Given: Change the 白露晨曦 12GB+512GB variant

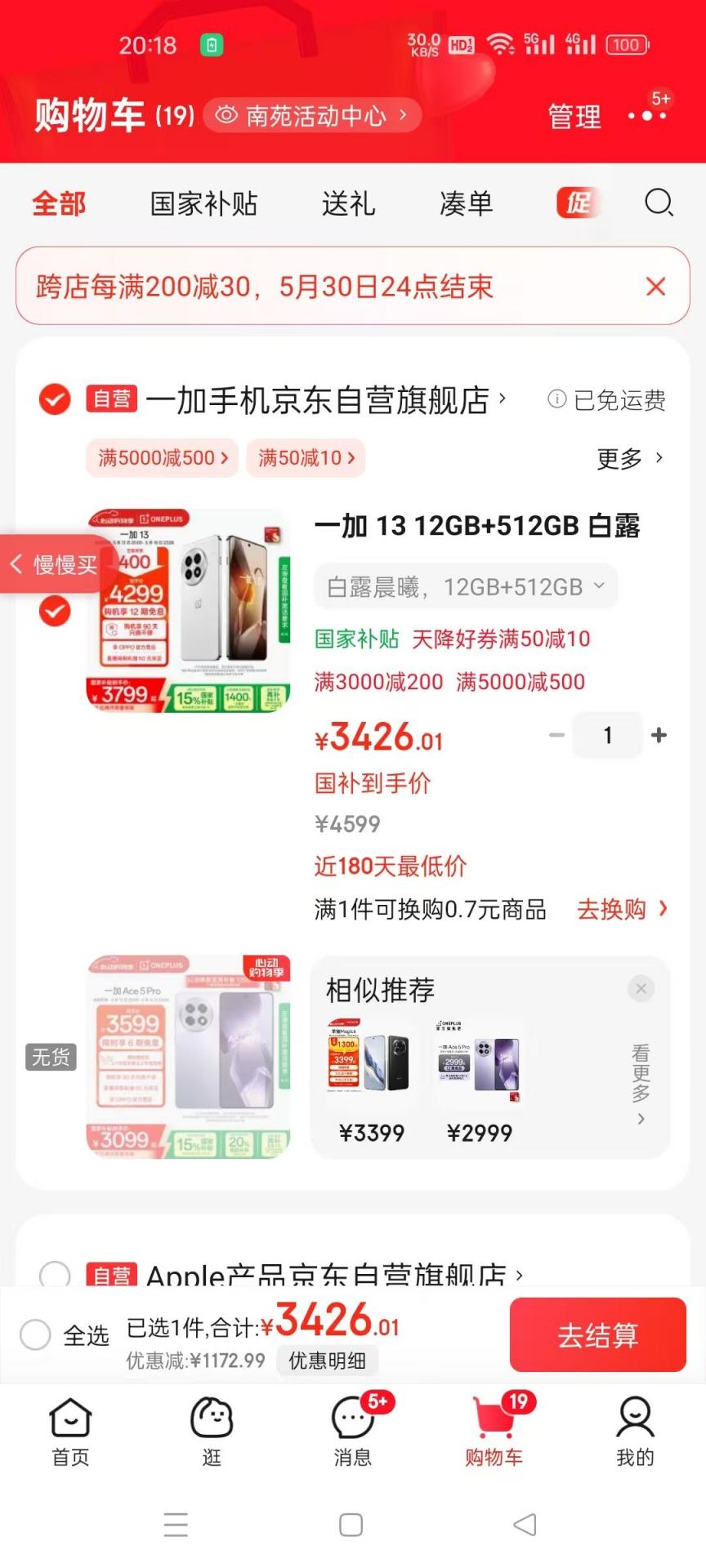Looking at the screenshot, I should (465, 586).
